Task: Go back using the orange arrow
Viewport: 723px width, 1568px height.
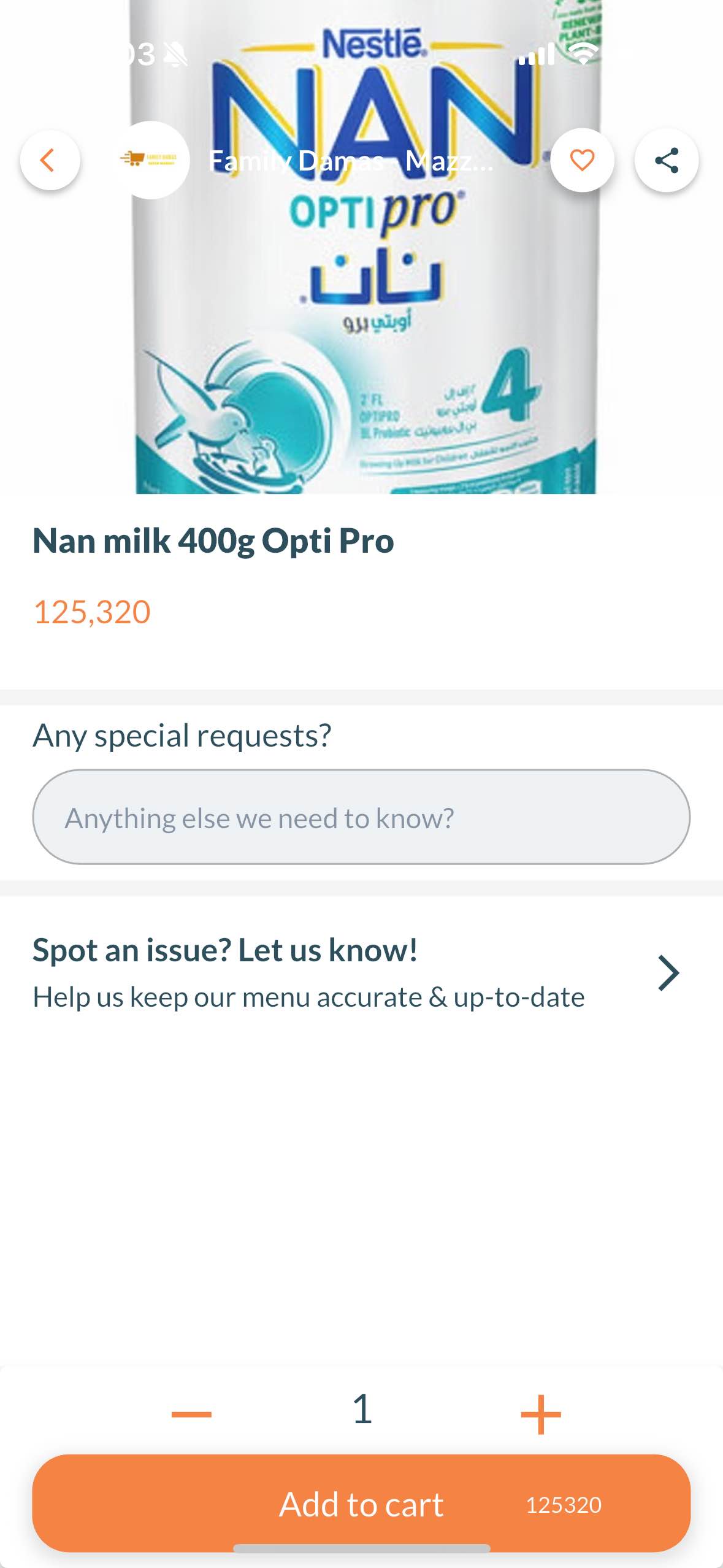Action: pos(50,160)
